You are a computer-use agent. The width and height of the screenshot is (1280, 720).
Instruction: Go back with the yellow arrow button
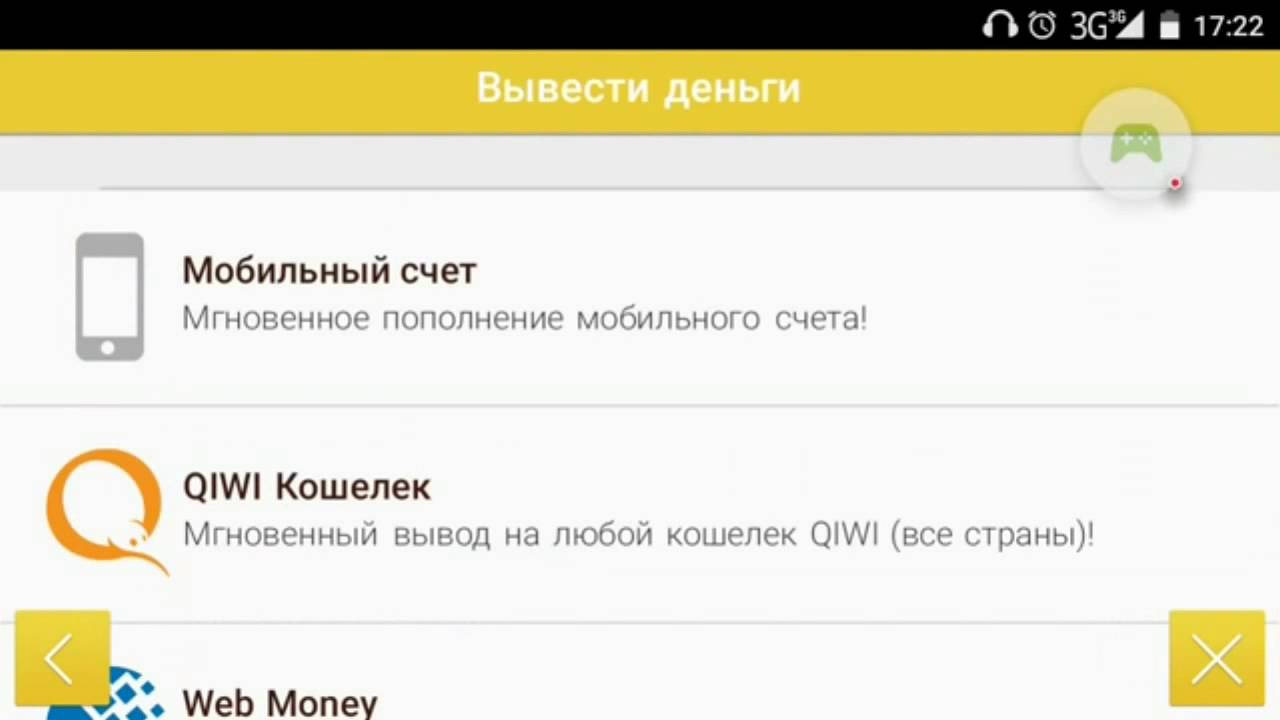tap(62, 658)
